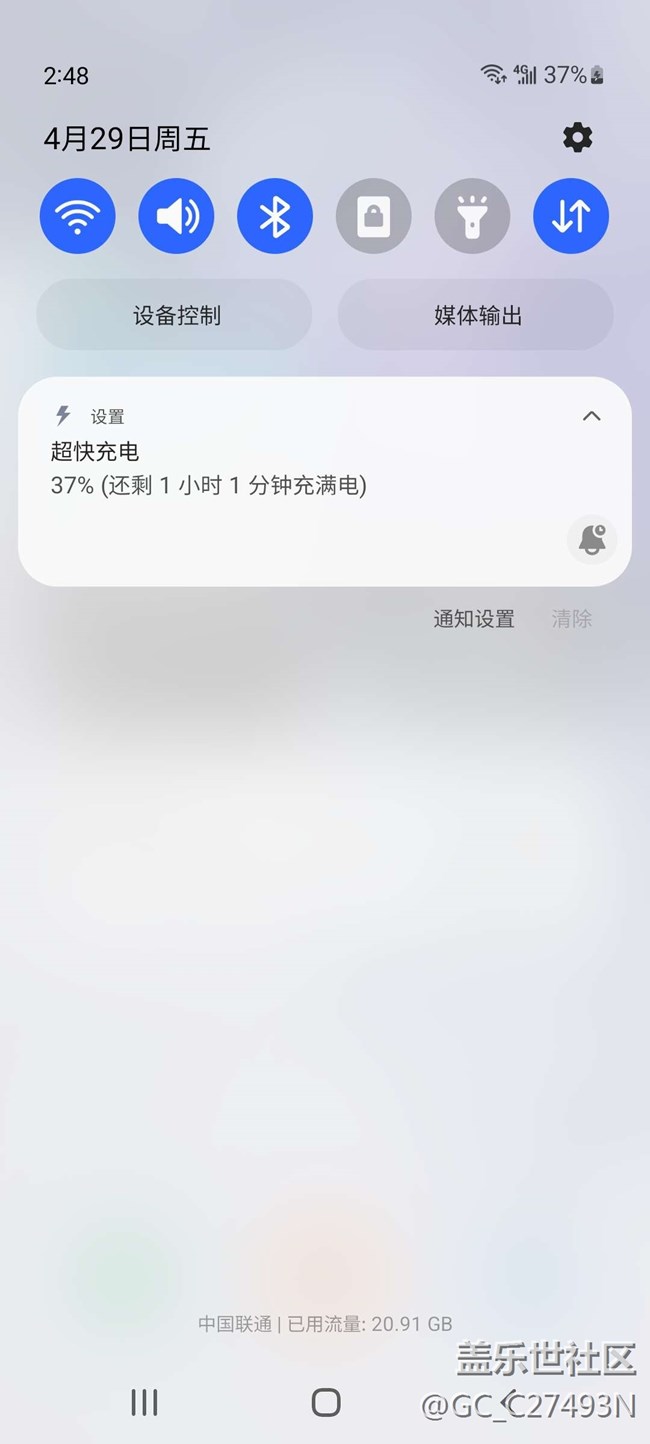Image resolution: width=650 pixels, height=1444 pixels.
Task: Open 设备控制 device controls
Action: (175, 316)
